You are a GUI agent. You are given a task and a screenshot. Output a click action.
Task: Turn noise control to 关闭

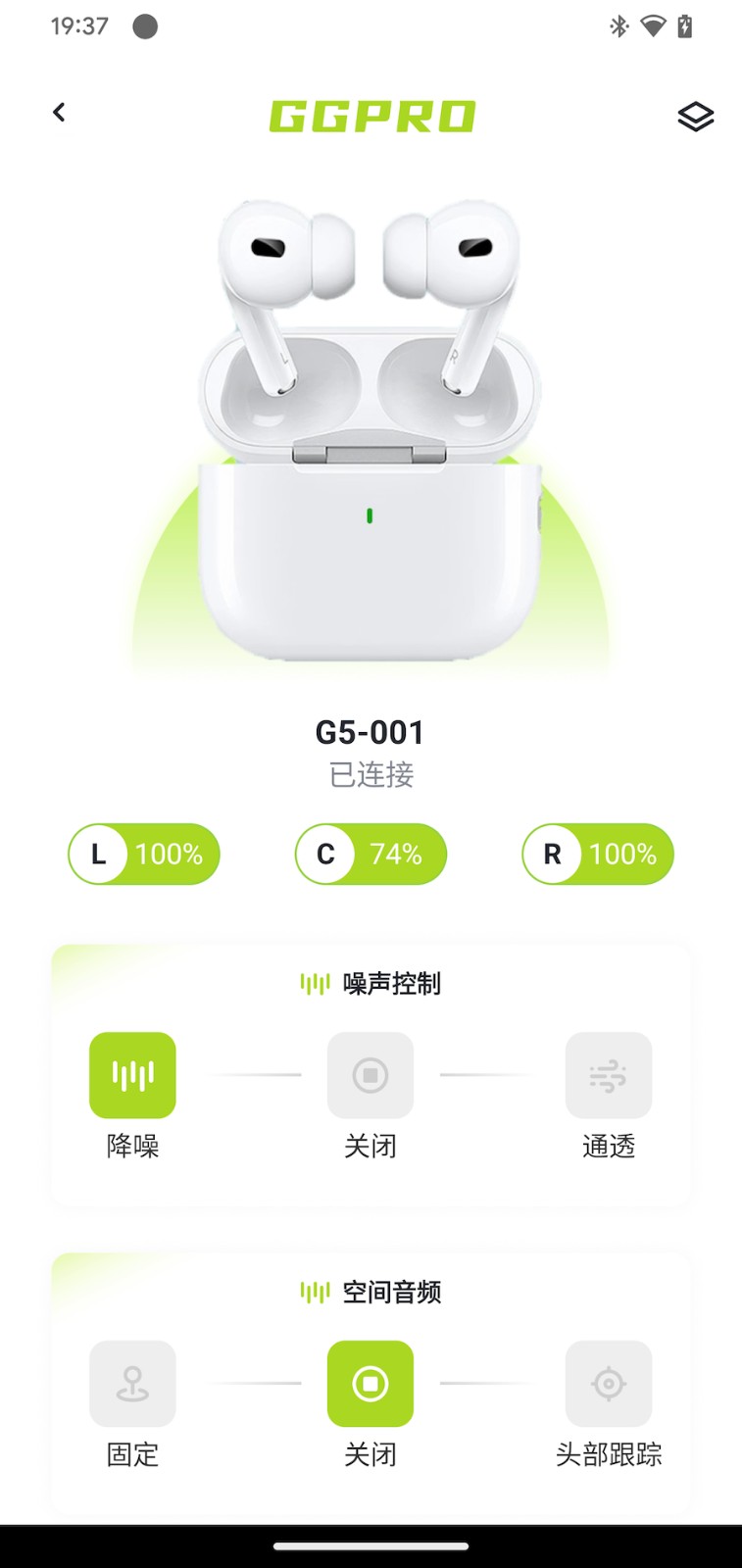[x=370, y=1075]
